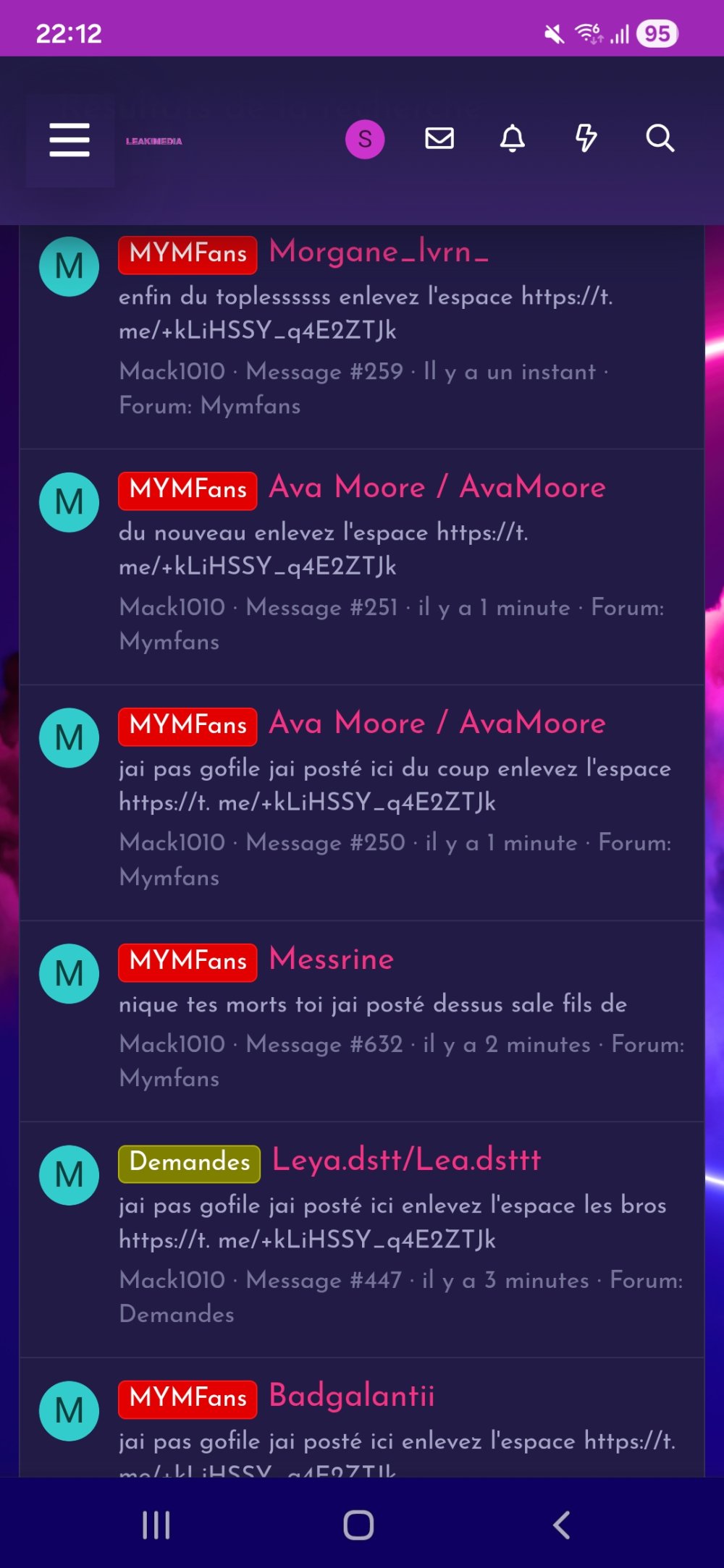Open the Badgalantii thread
This screenshot has width=724, height=1568.
coord(352,1396)
